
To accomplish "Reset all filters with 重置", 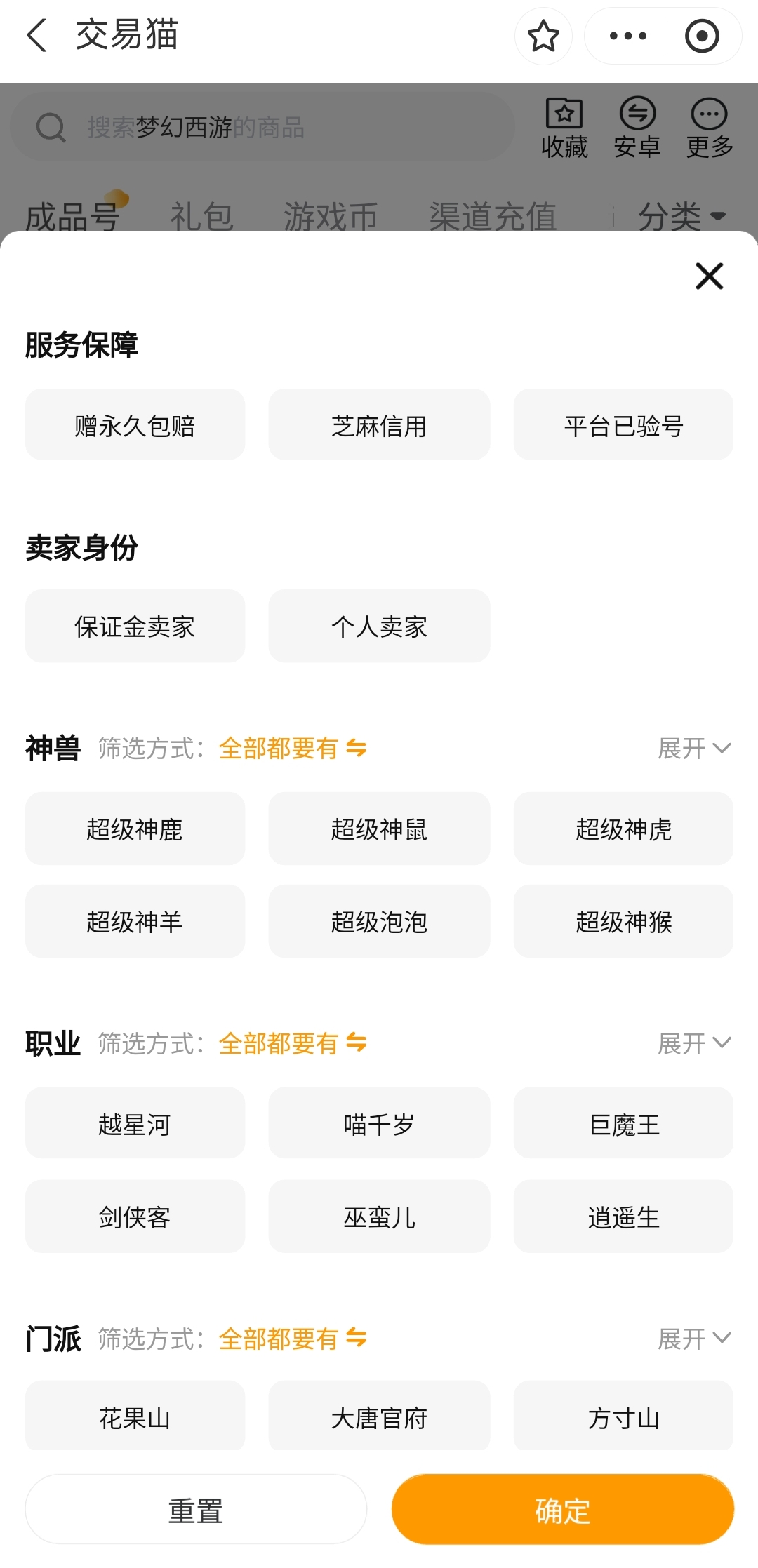I will click(196, 1510).
